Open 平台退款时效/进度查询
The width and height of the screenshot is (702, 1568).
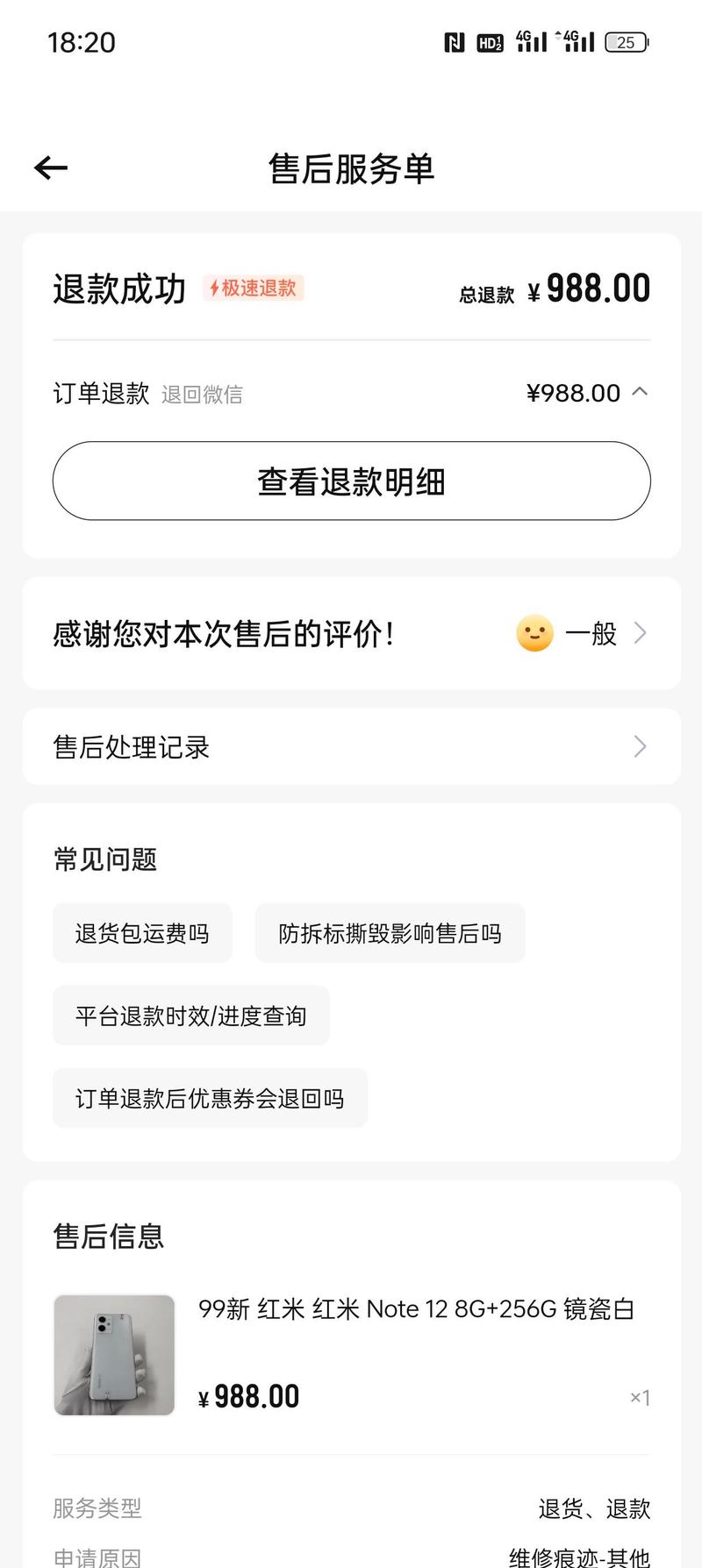190,1016
